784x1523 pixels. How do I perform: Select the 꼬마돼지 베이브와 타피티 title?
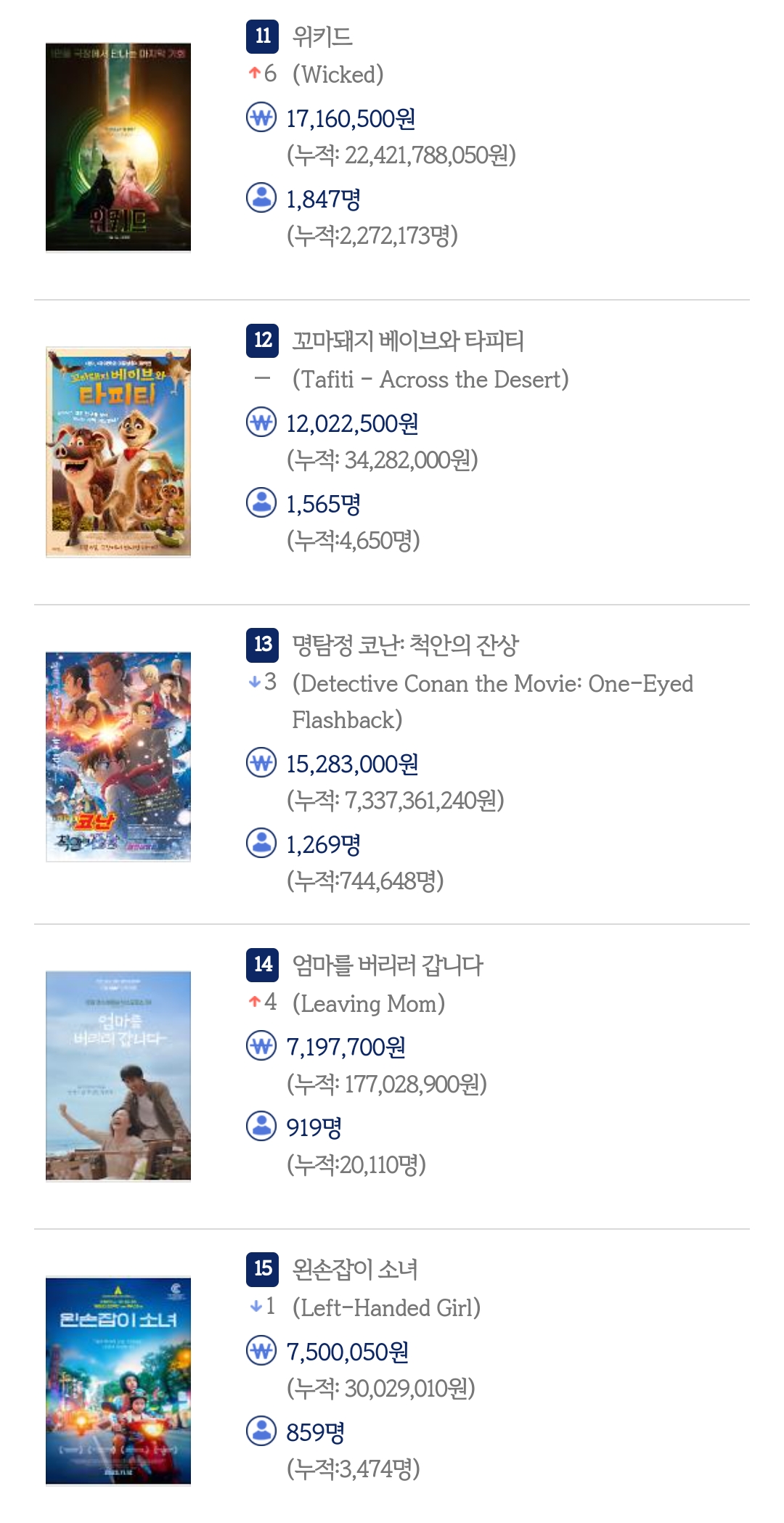pos(408,340)
